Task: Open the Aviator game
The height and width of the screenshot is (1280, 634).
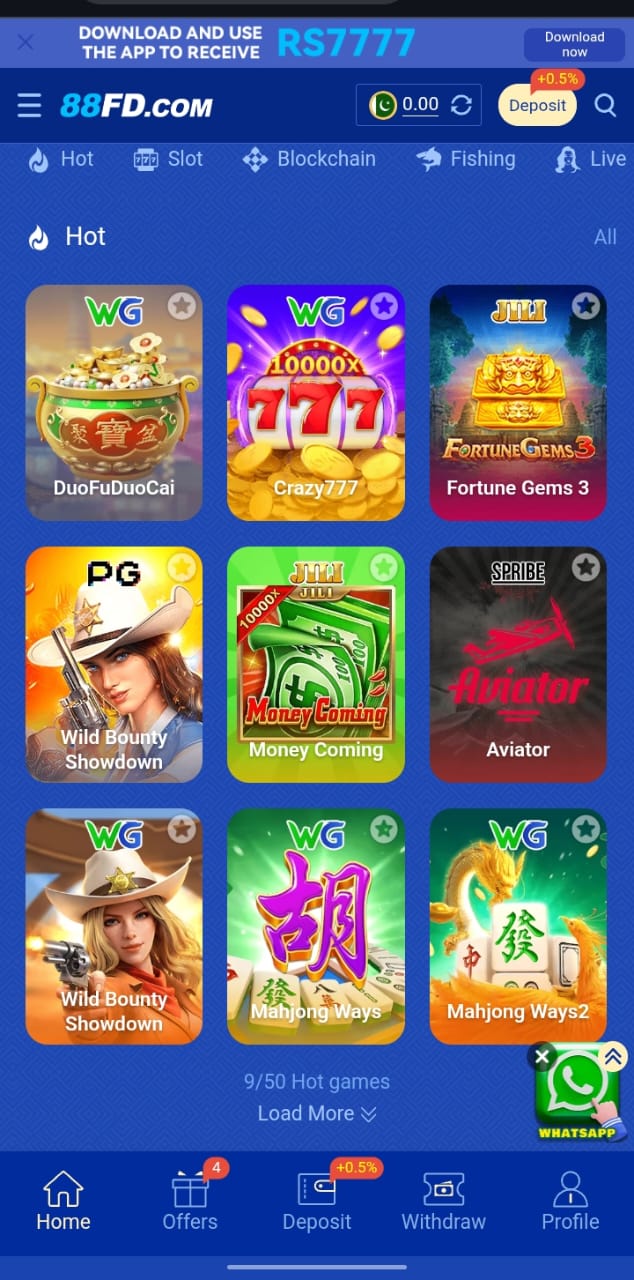Action: tap(518, 664)
